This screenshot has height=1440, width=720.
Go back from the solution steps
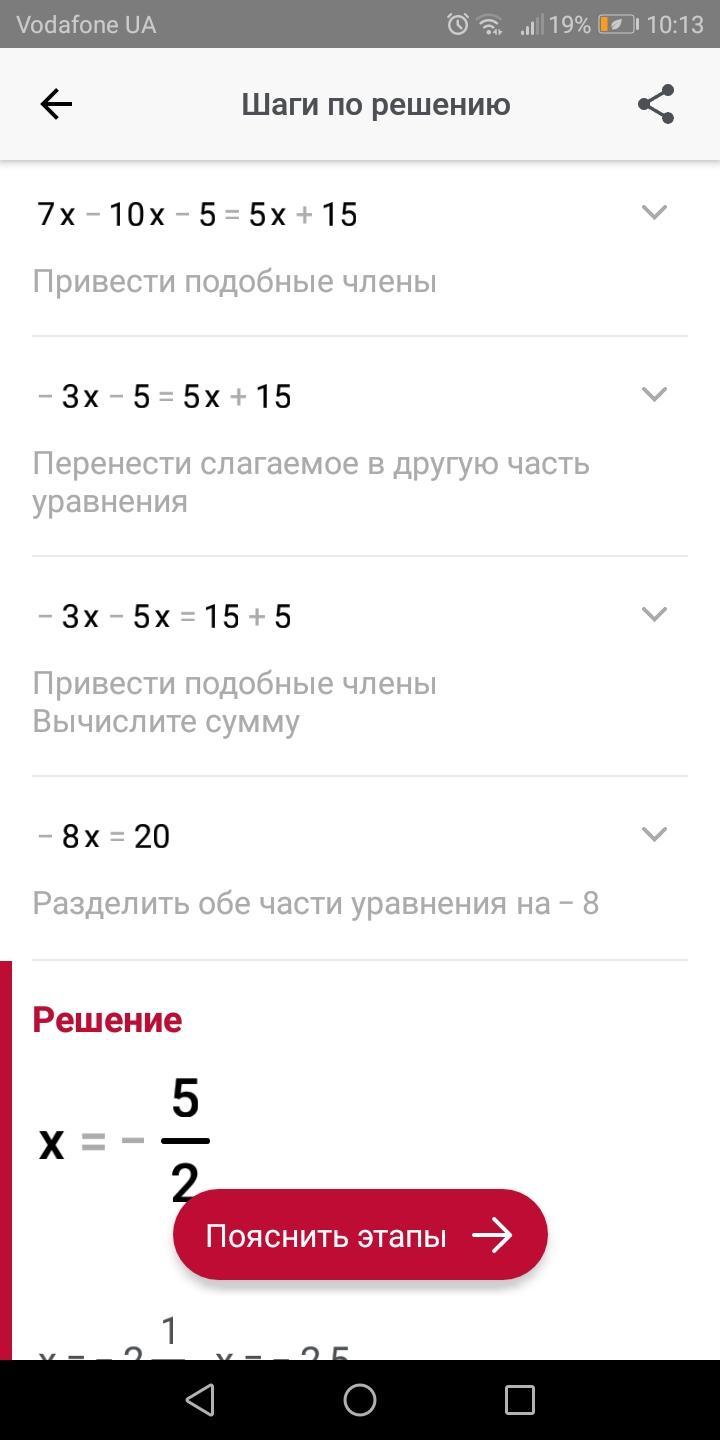click(56, 104)
